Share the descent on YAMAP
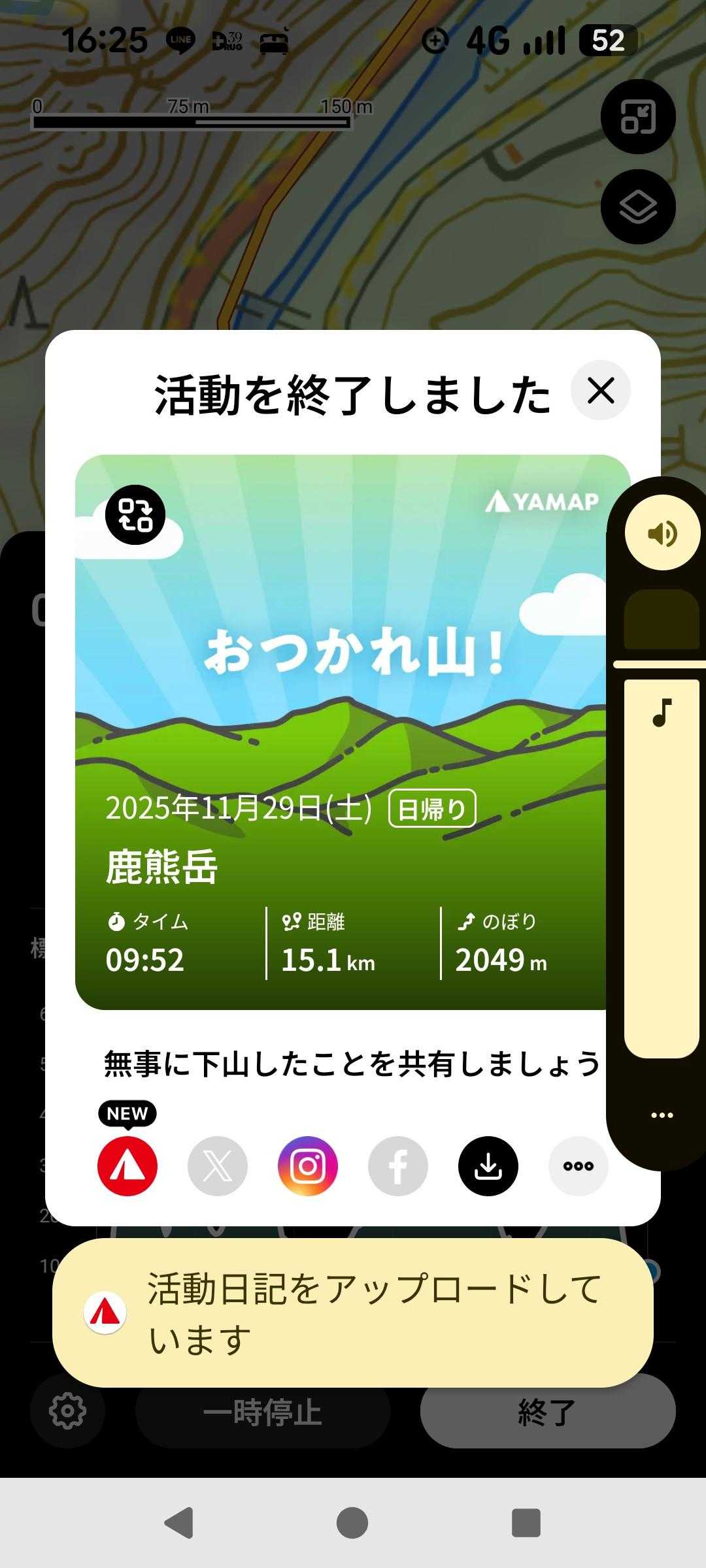The height and width of the screenshot is (1568, 706). point(127,1166)
